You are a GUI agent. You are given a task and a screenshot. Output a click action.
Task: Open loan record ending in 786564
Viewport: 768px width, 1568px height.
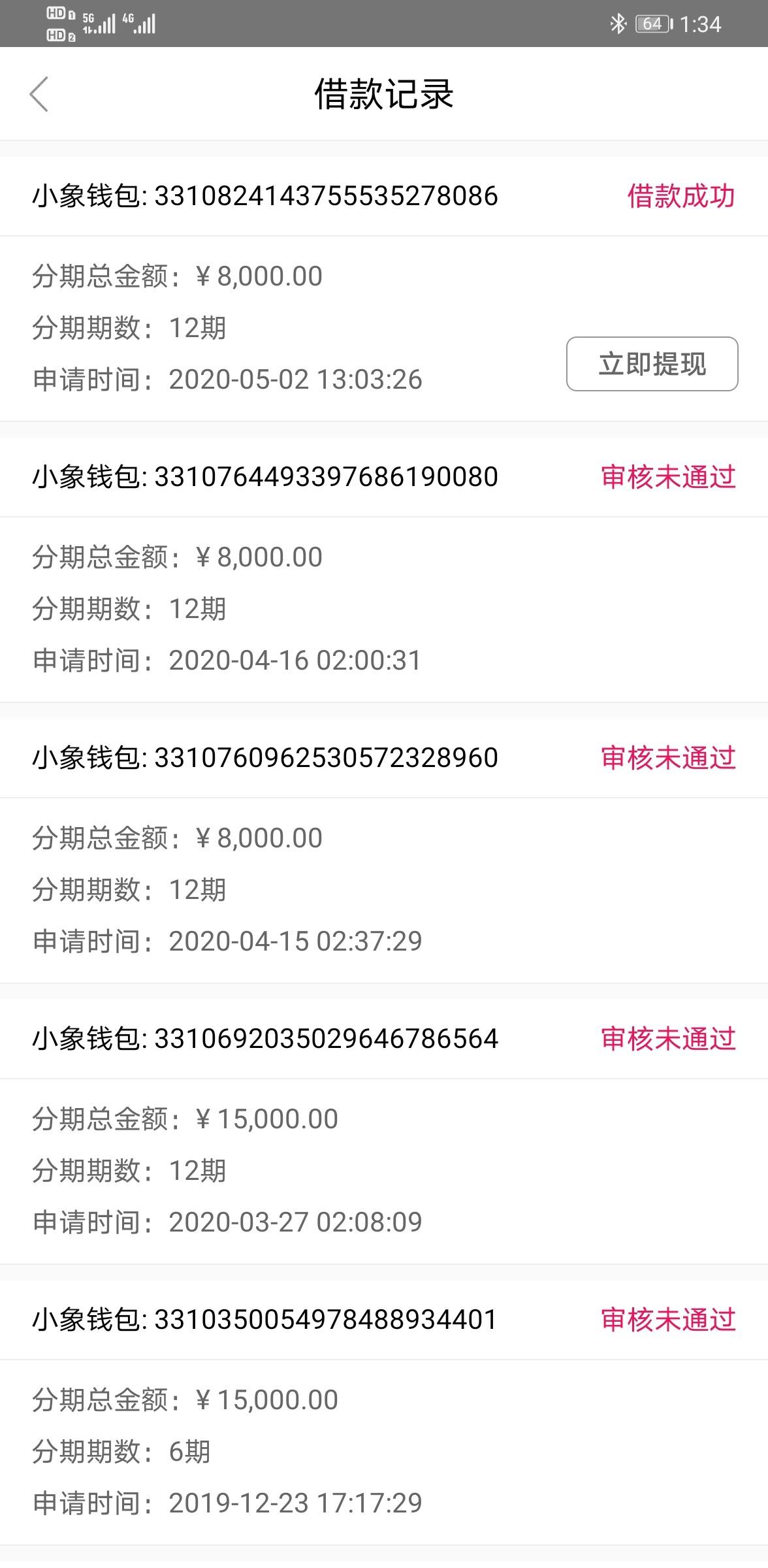pos(384,1132)
